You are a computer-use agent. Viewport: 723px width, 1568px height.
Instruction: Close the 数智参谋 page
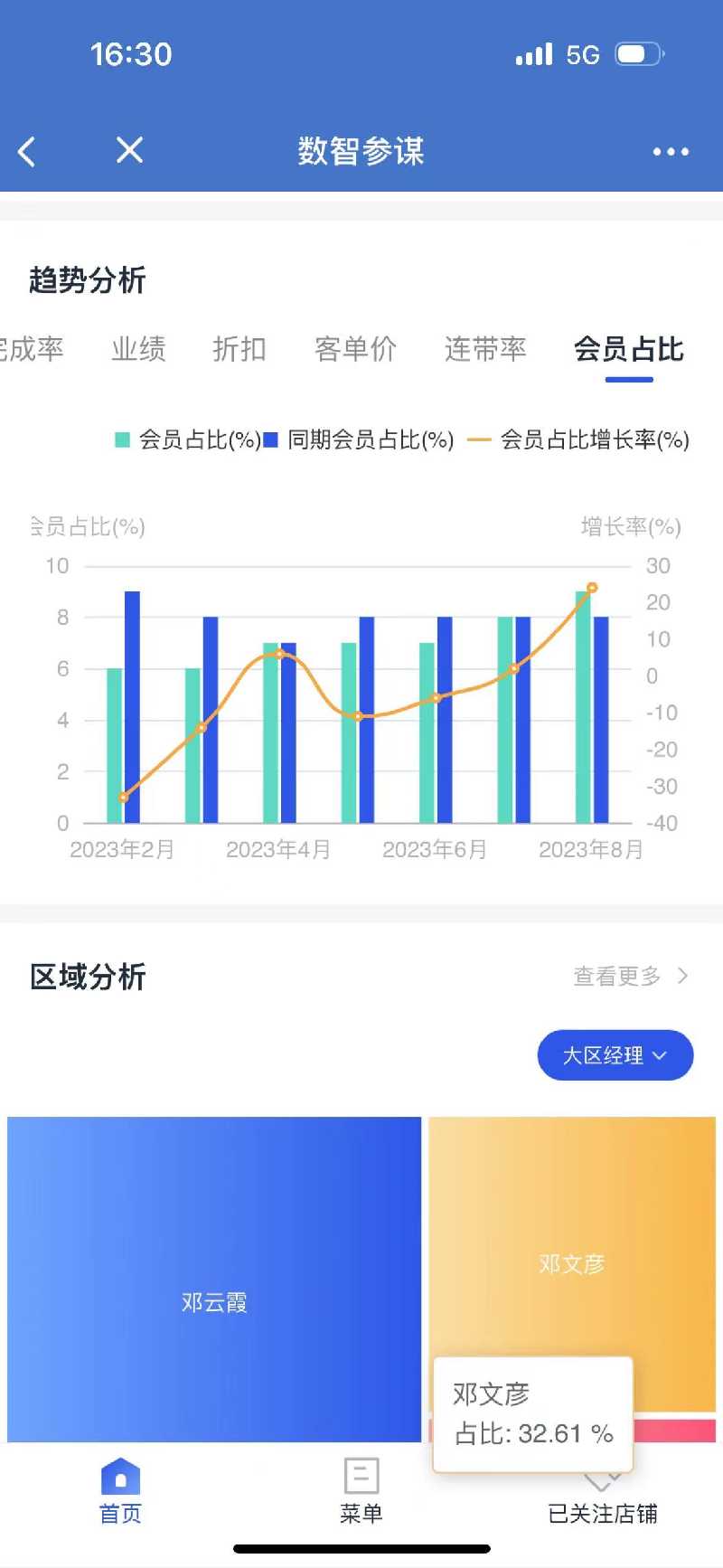click(130, 150)
